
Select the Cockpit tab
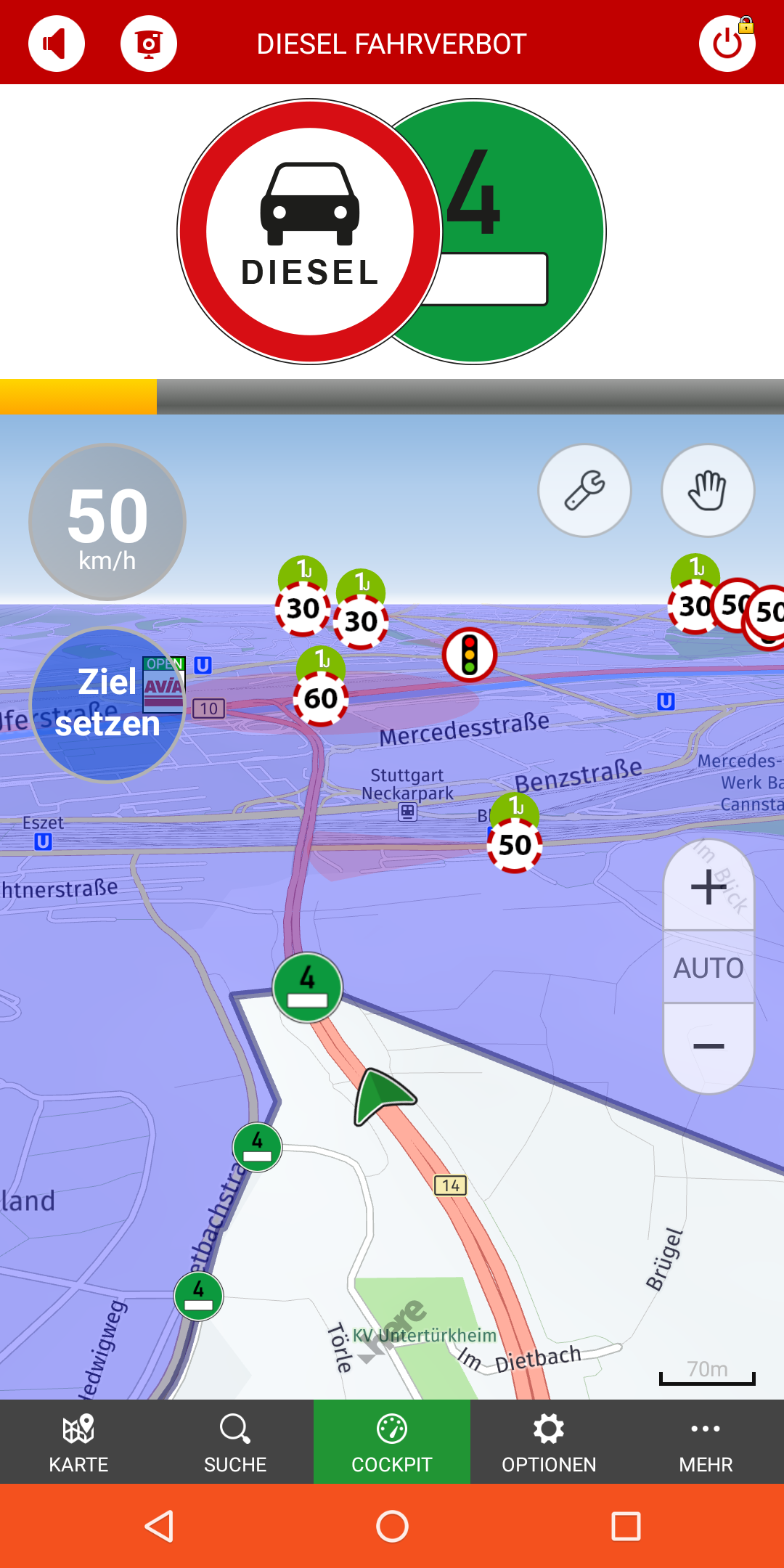click(392, 1443)
